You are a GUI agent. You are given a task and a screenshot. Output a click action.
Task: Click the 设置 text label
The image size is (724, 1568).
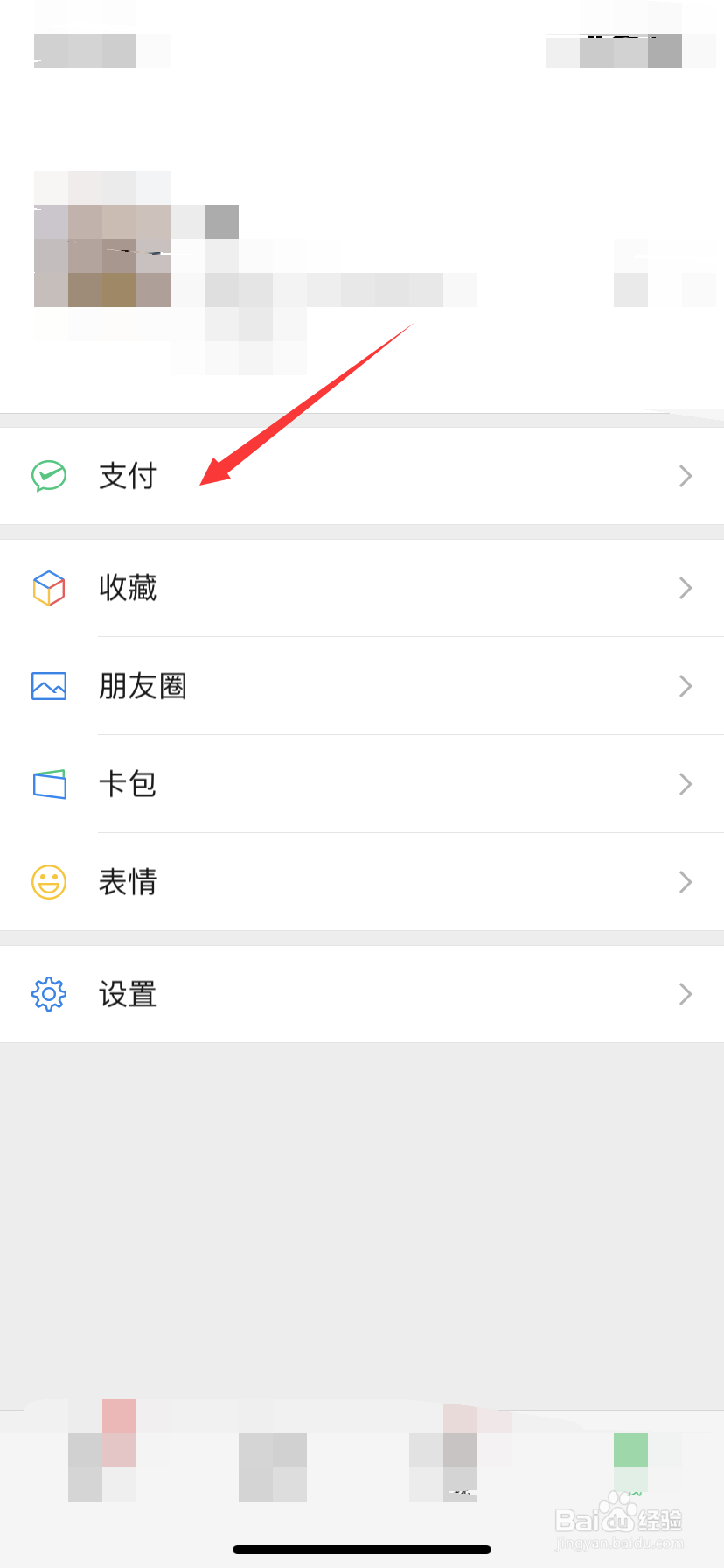[128, 994]
